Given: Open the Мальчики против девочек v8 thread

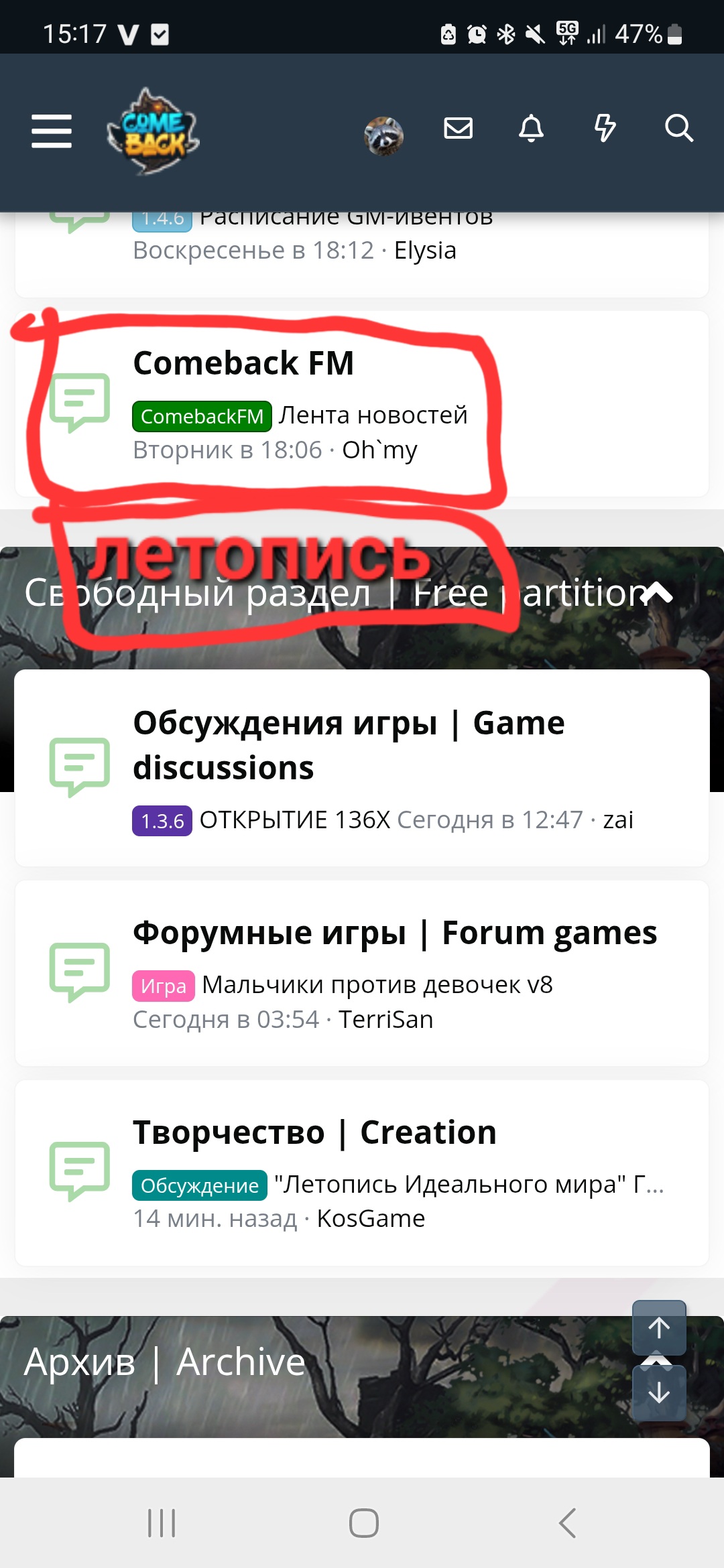Looking at the screenshot, I should 377,985.
